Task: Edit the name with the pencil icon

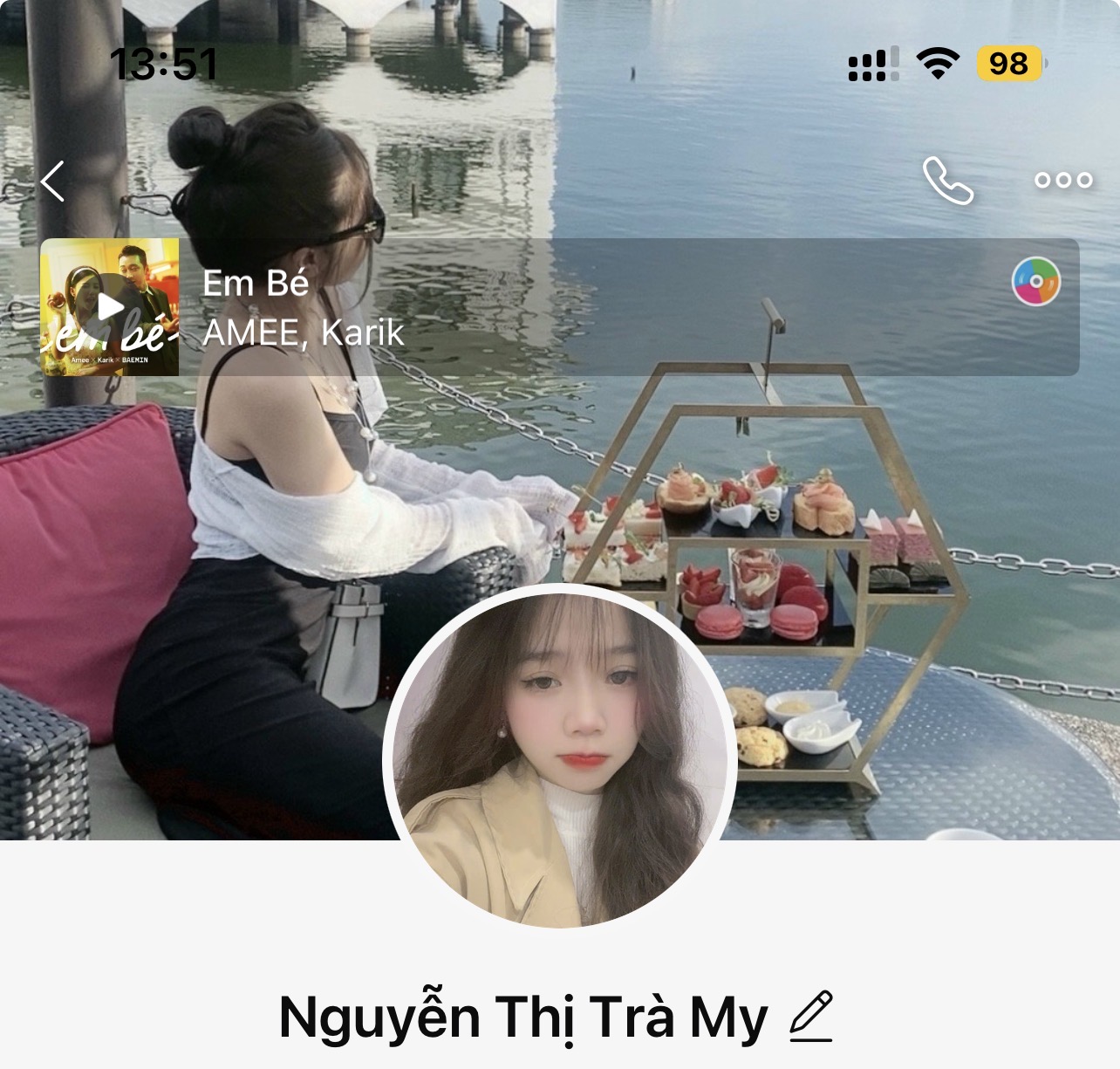Action: click(811, 1017)
